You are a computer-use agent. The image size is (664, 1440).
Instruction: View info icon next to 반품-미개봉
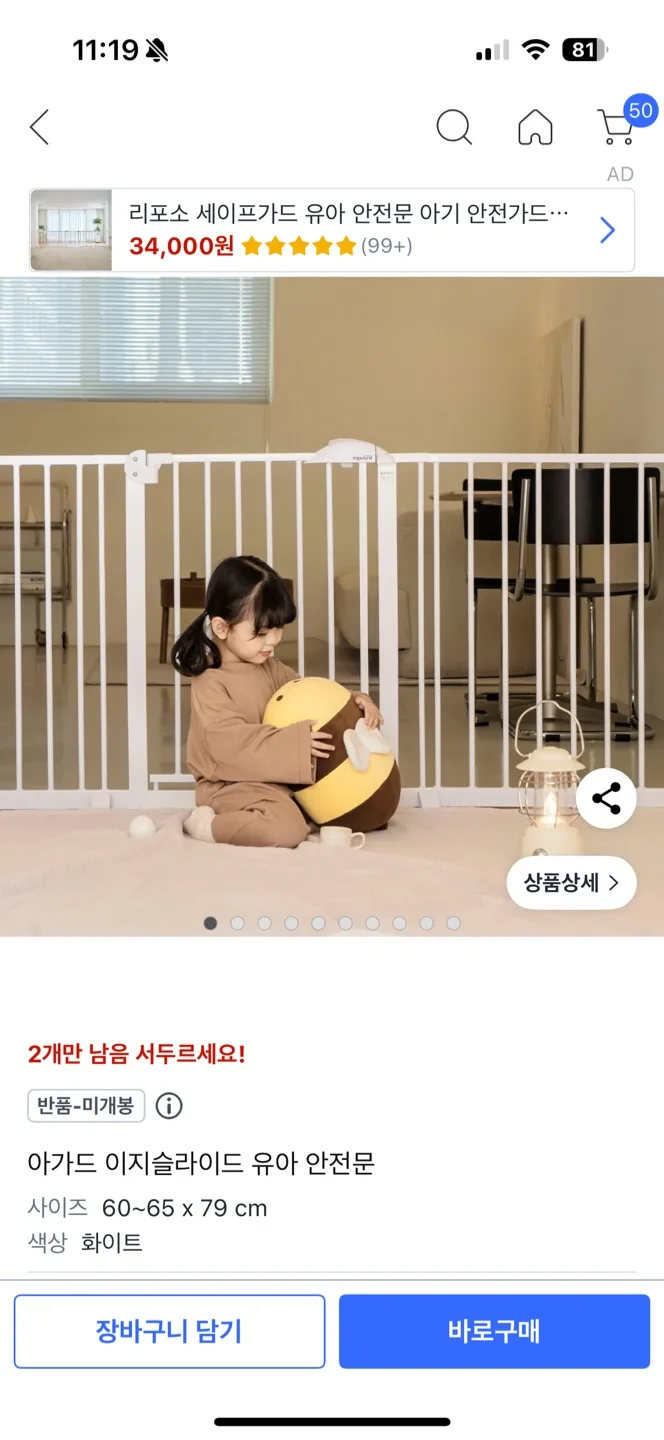pos(169,1106)
